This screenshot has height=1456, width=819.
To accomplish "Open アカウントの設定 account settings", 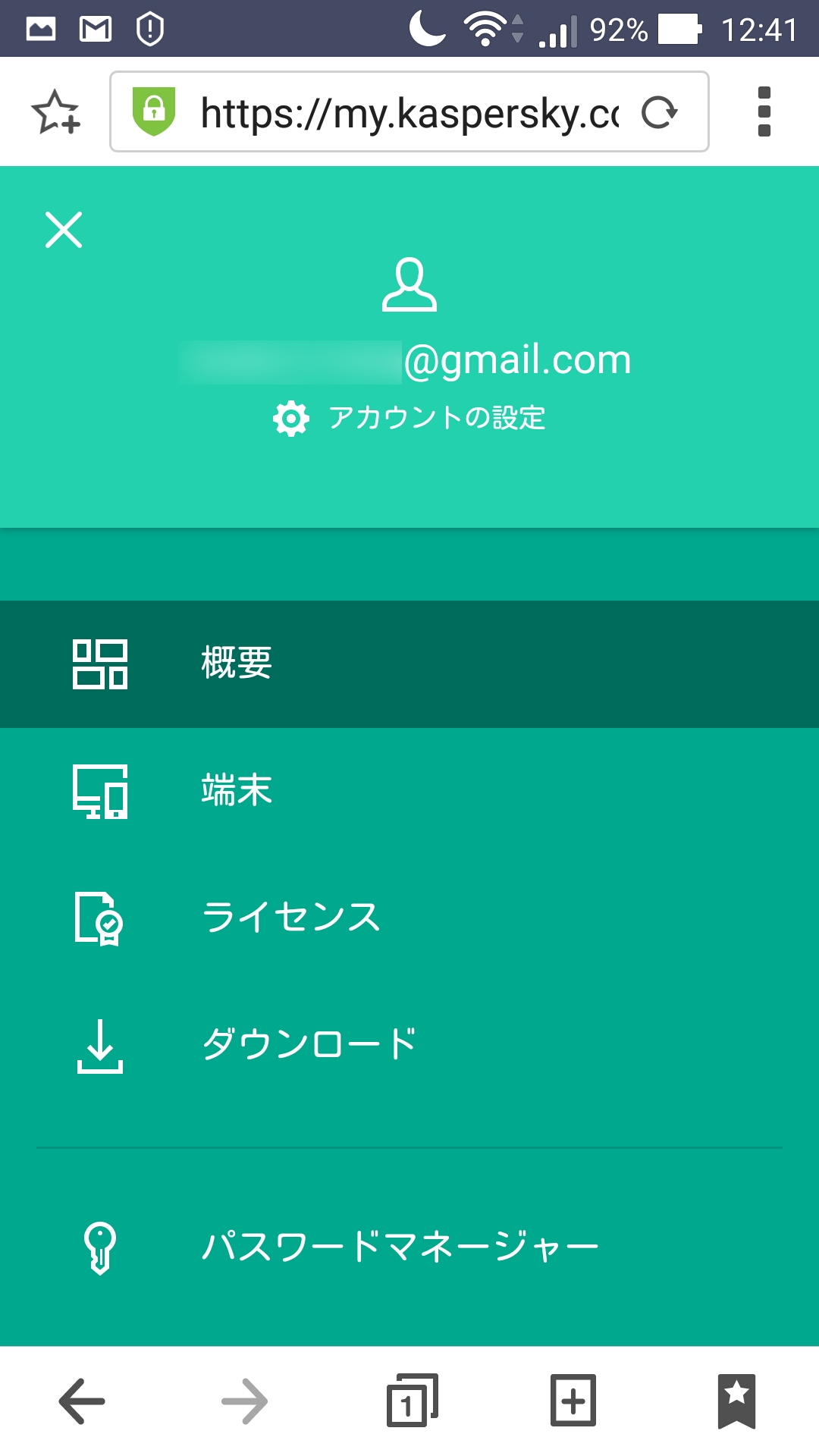I will tap(409, 418).
